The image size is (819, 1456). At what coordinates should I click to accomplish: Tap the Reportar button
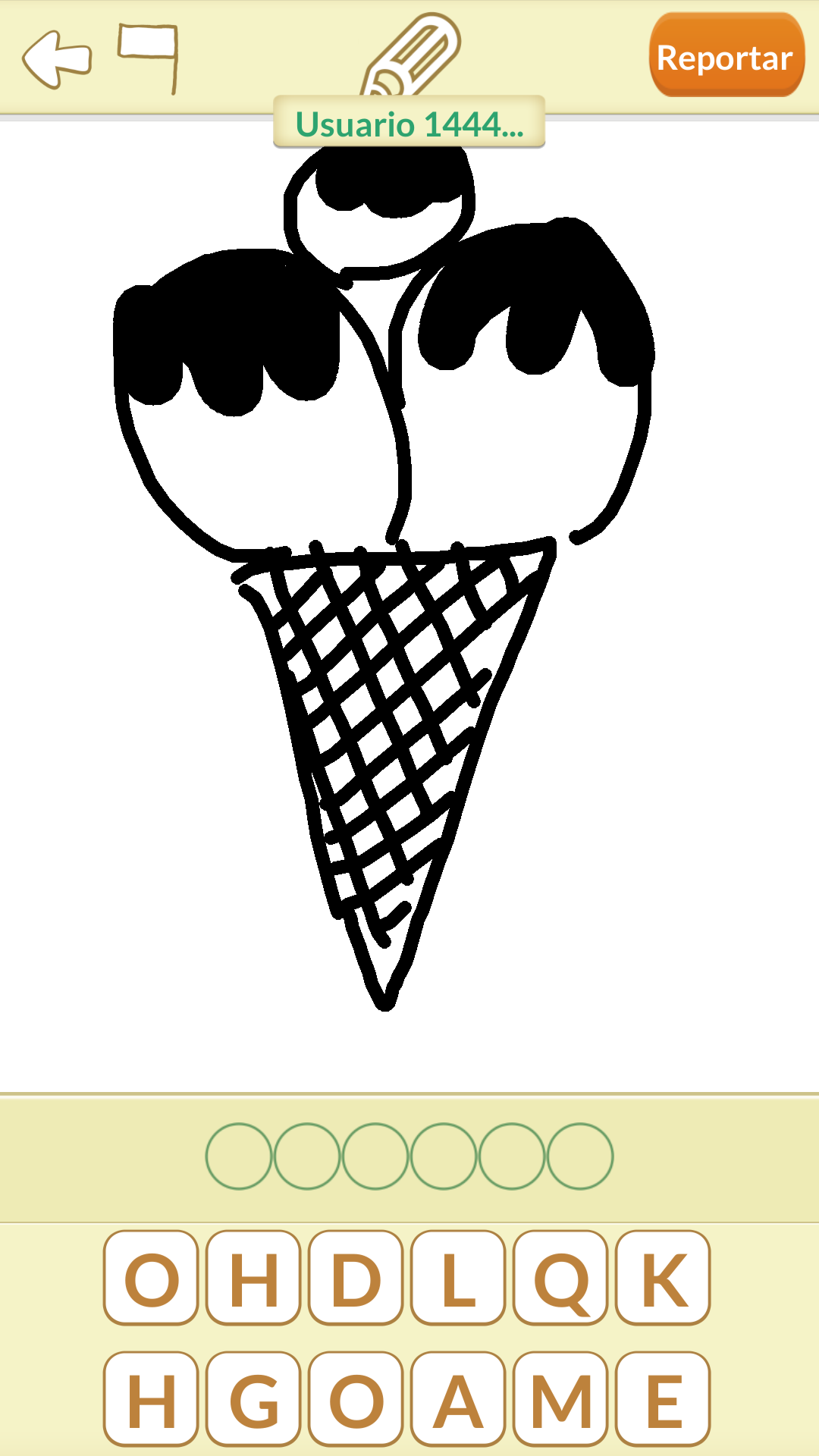726,55
